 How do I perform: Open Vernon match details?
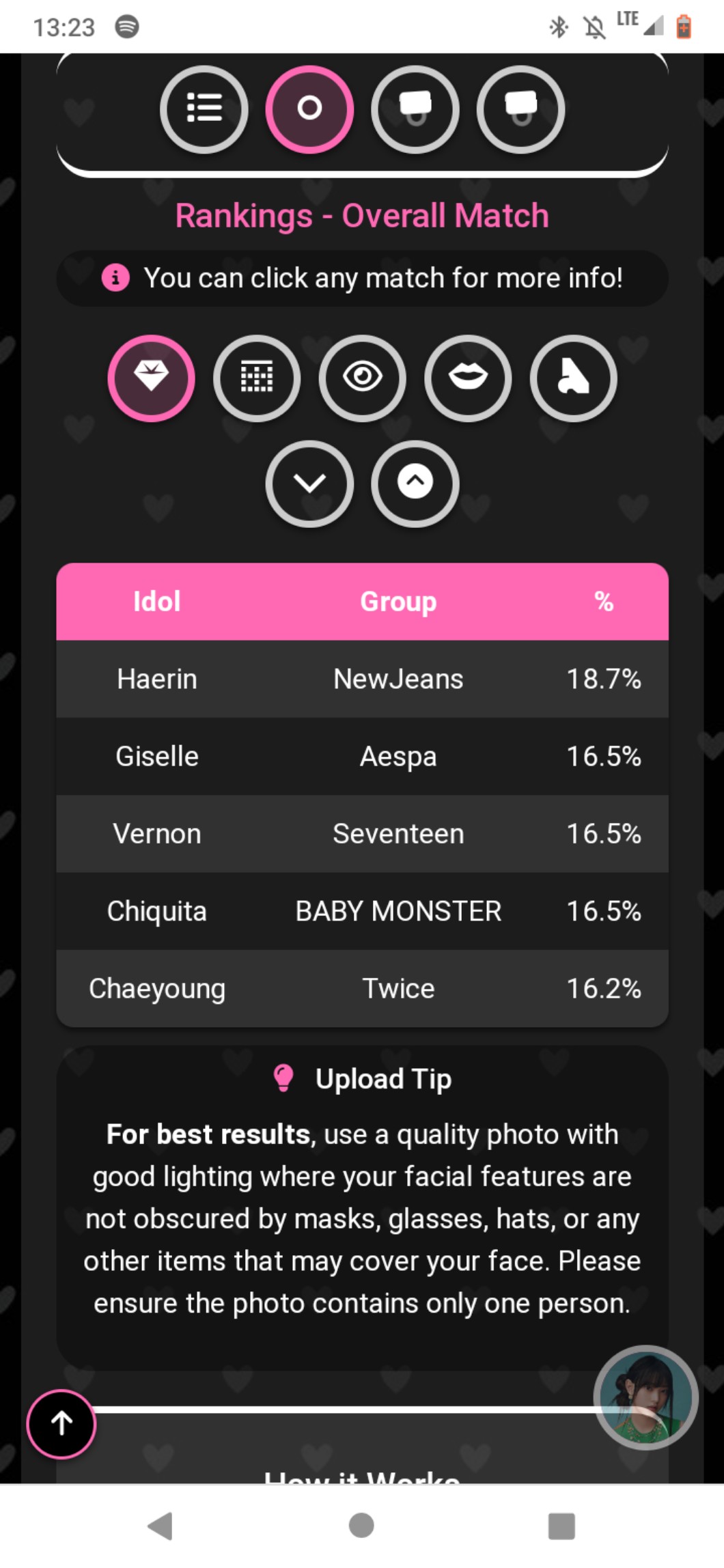point(362,833)
